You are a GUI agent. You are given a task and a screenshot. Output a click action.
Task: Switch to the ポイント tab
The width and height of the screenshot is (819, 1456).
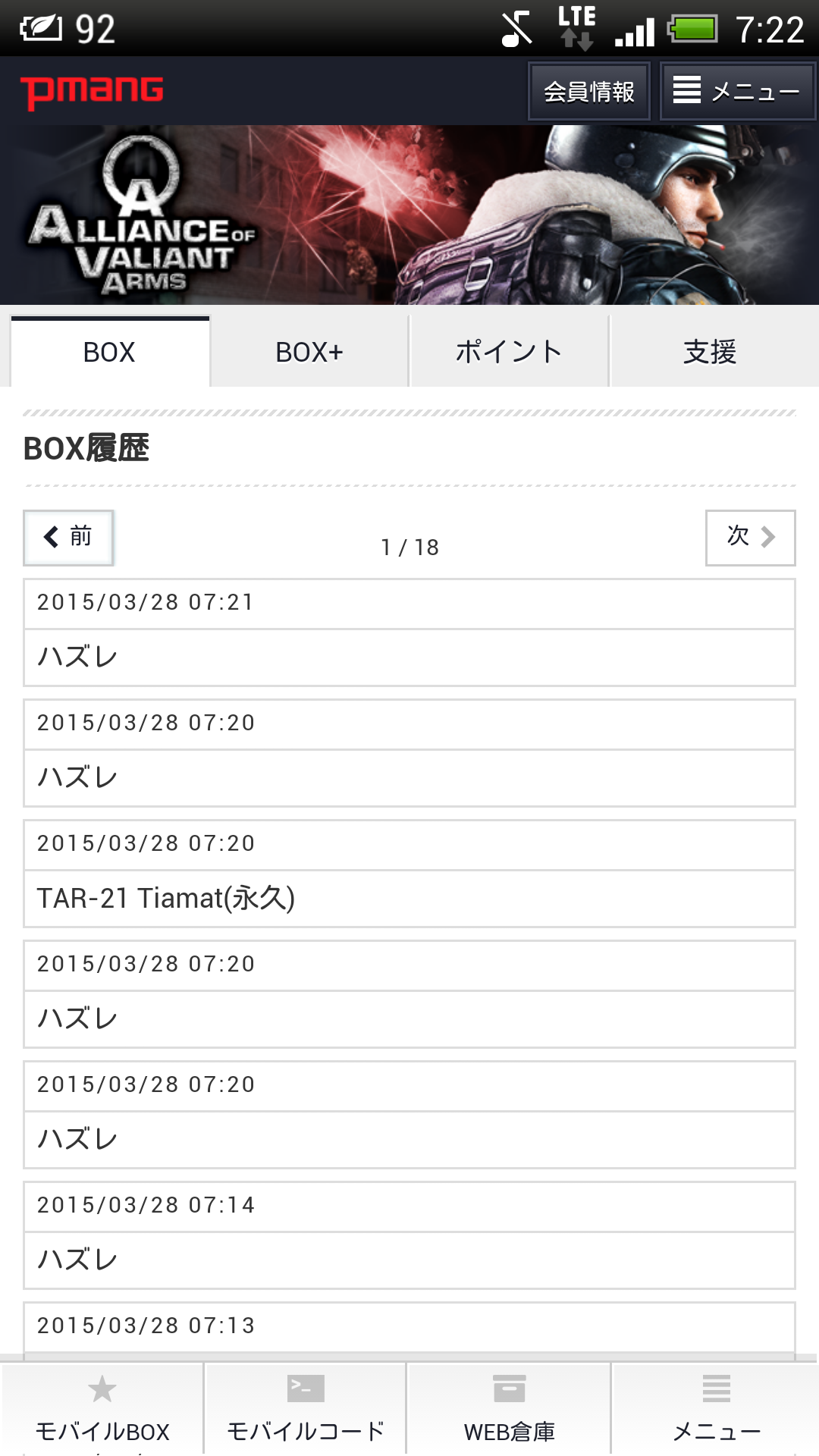tap(509, 352)
